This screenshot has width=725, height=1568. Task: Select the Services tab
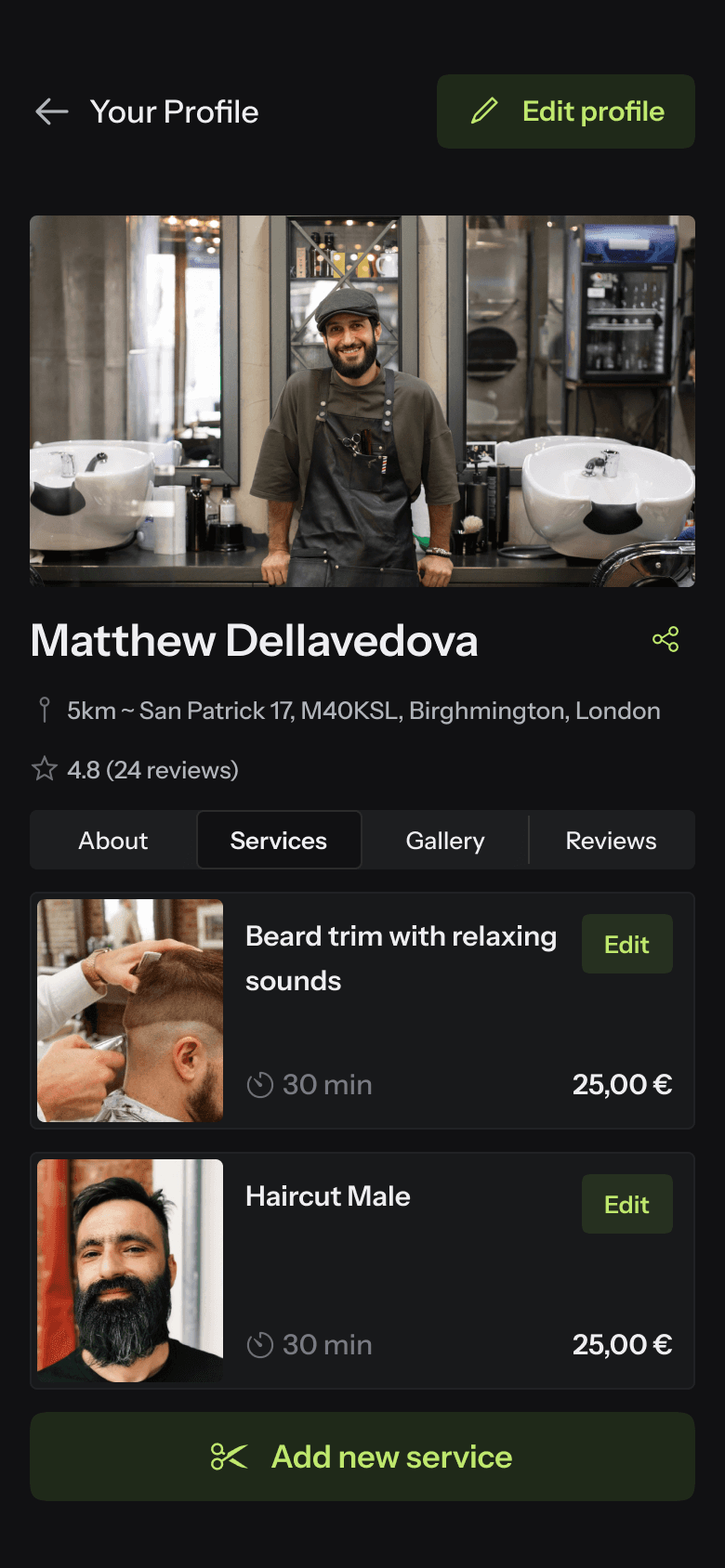coord(279,840)
